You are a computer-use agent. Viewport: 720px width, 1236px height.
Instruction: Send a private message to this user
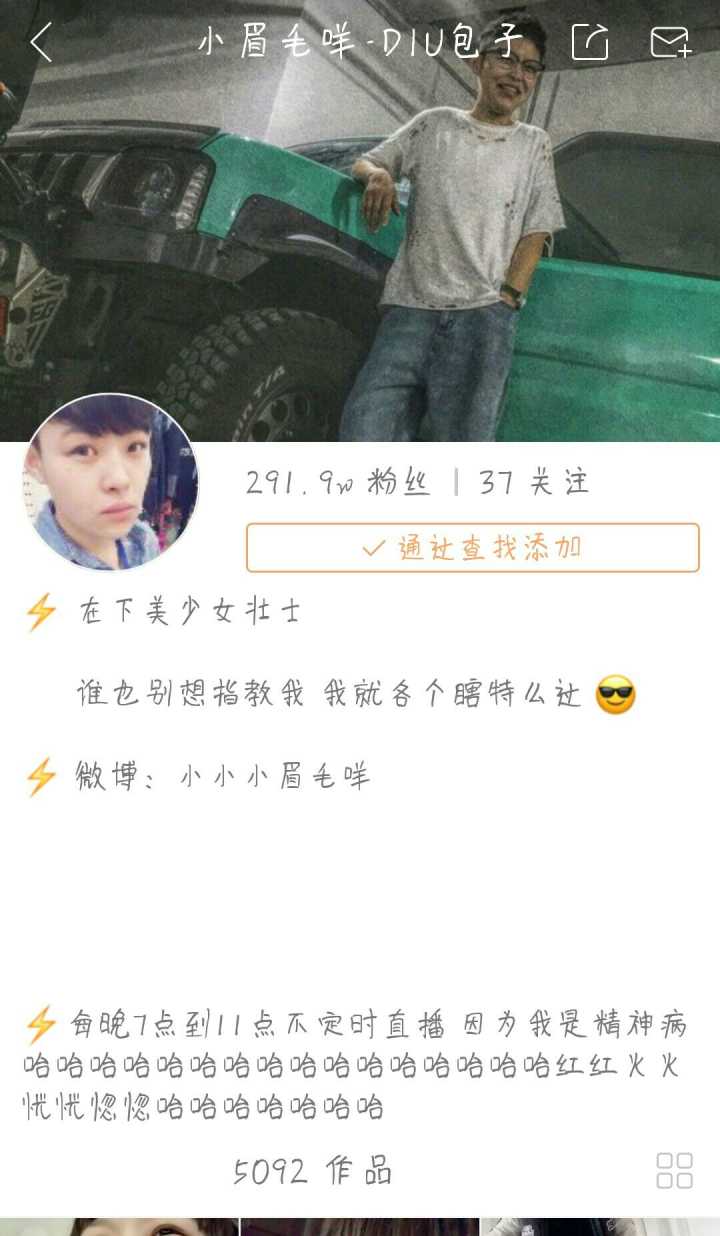669,42
